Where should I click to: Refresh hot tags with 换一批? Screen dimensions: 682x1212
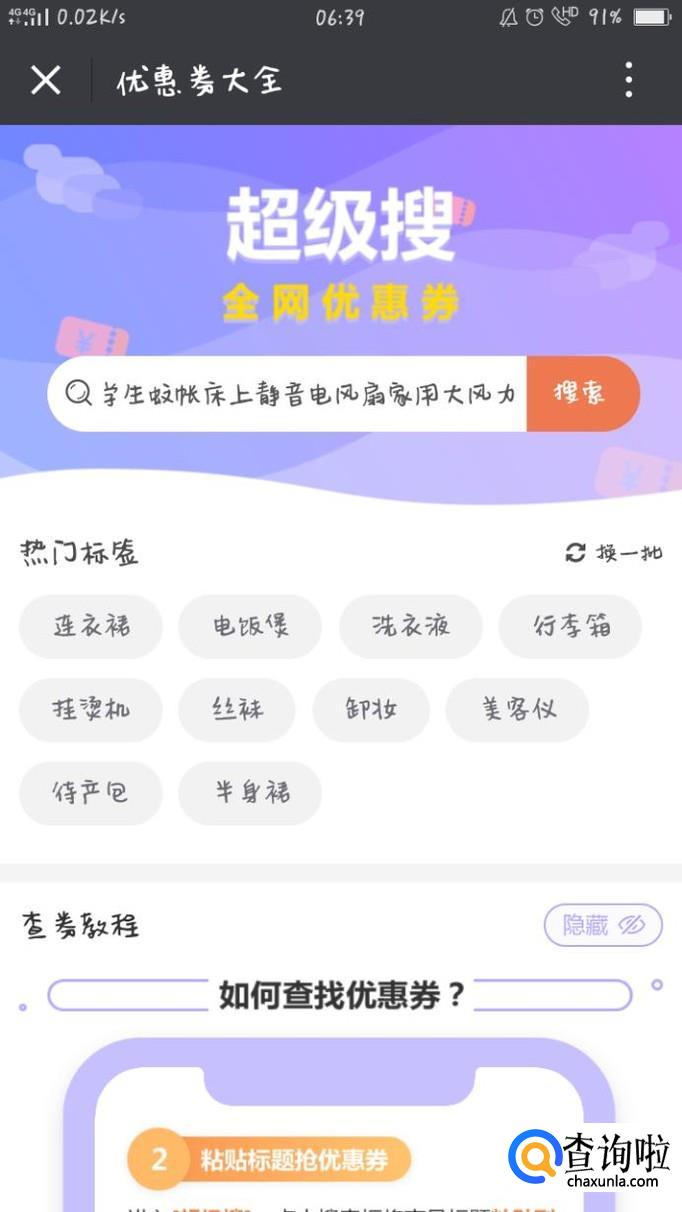(614, 553)
